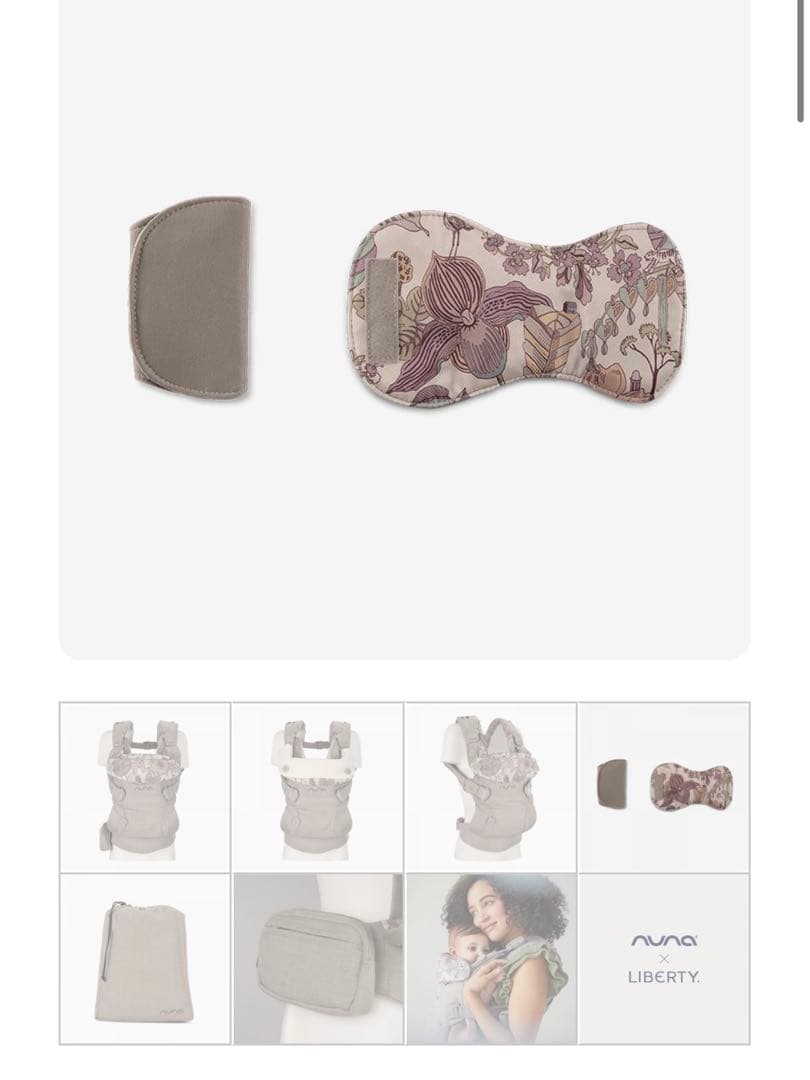This screenshot has height=1080, width=810.
Task: View the mother holding baby photo thumbnail
Action: (x=491, y=959)
